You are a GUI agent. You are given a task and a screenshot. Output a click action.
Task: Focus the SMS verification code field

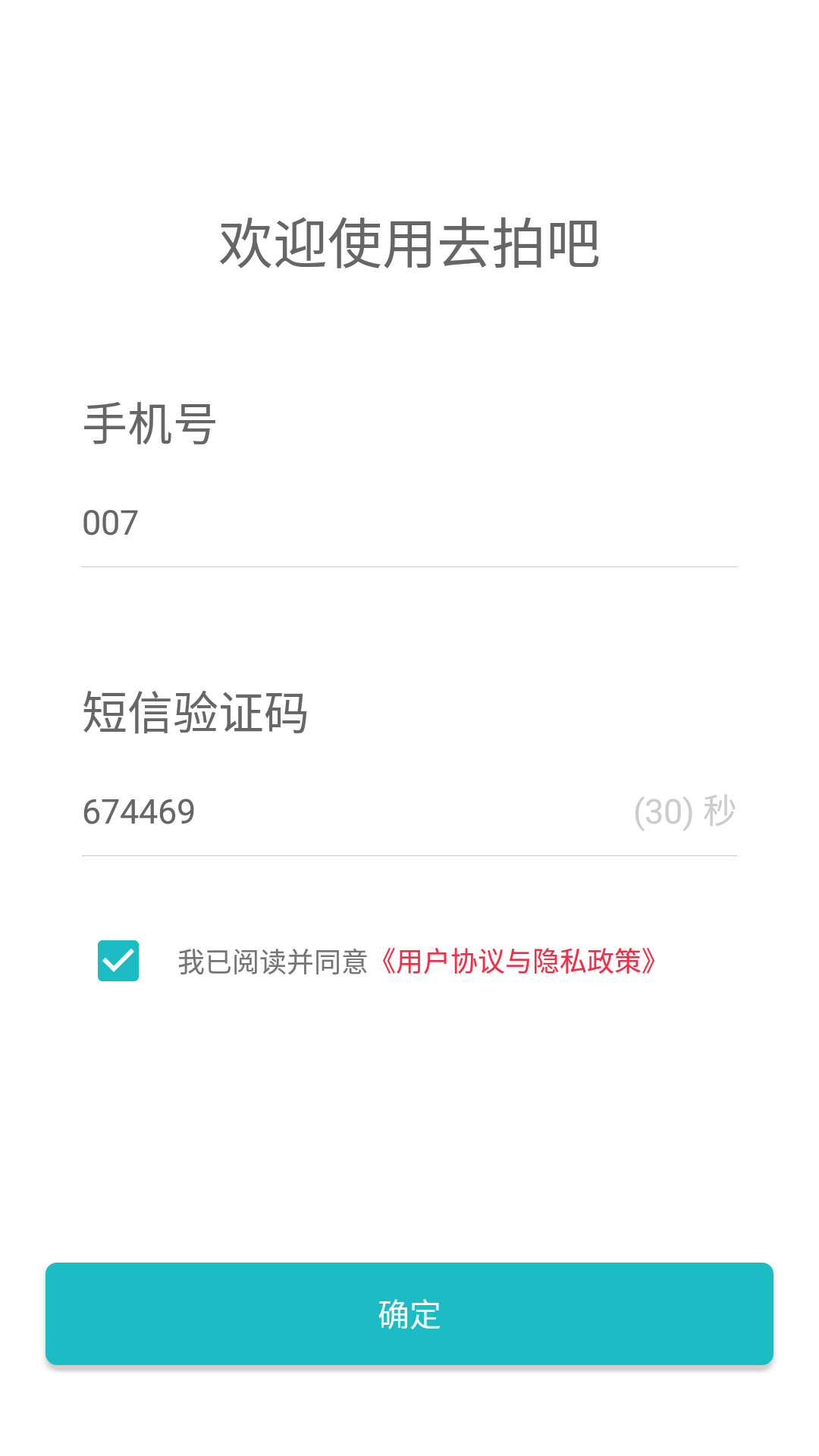pyautogui.click(x=303, y=811)
